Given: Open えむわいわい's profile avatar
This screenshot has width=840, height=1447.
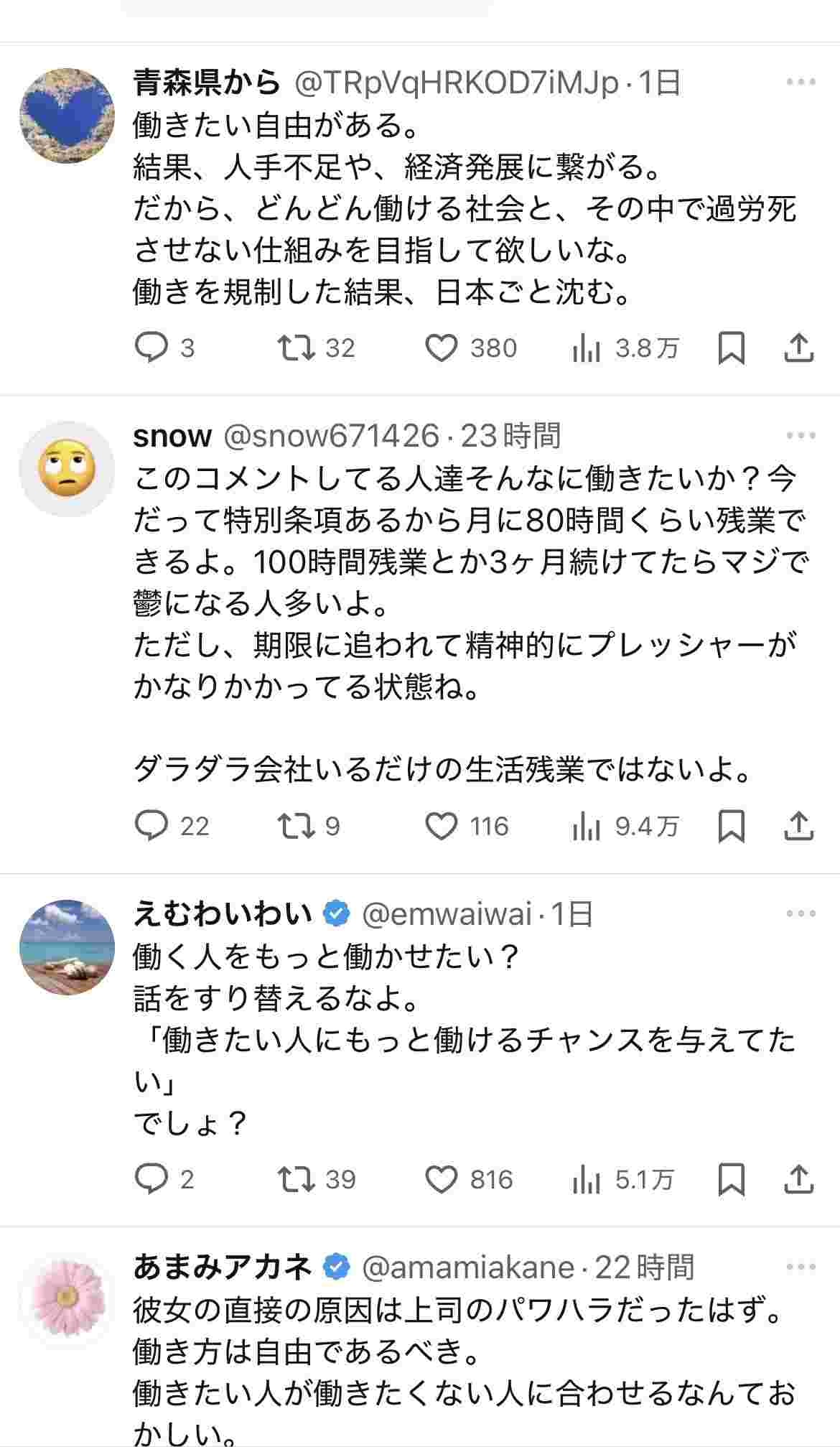Looking at the screenshot, I should pyautogui.click(x=67, y=947).
